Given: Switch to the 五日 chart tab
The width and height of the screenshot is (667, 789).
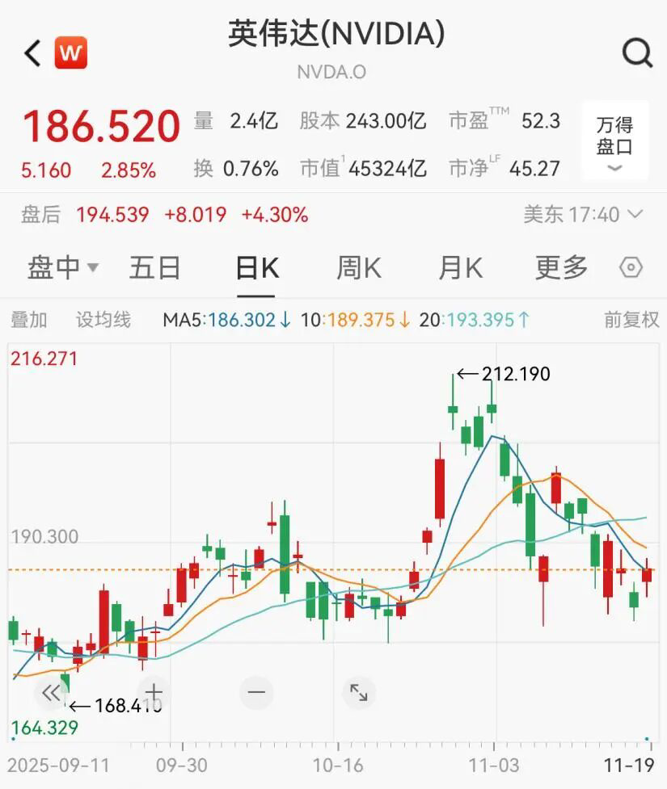Looking at the screenshot, I should point(155,268).
